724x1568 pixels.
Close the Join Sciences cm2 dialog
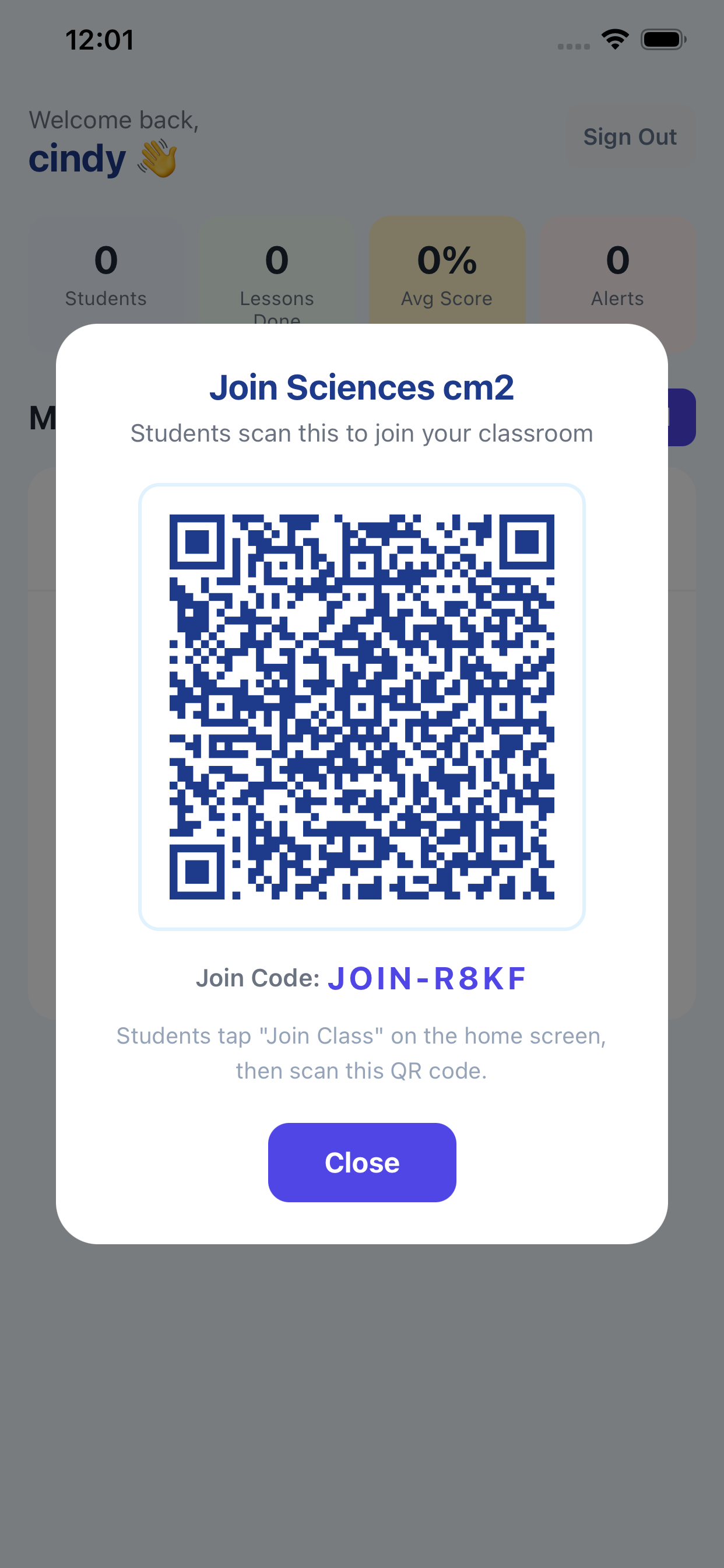pos(362,1162)
